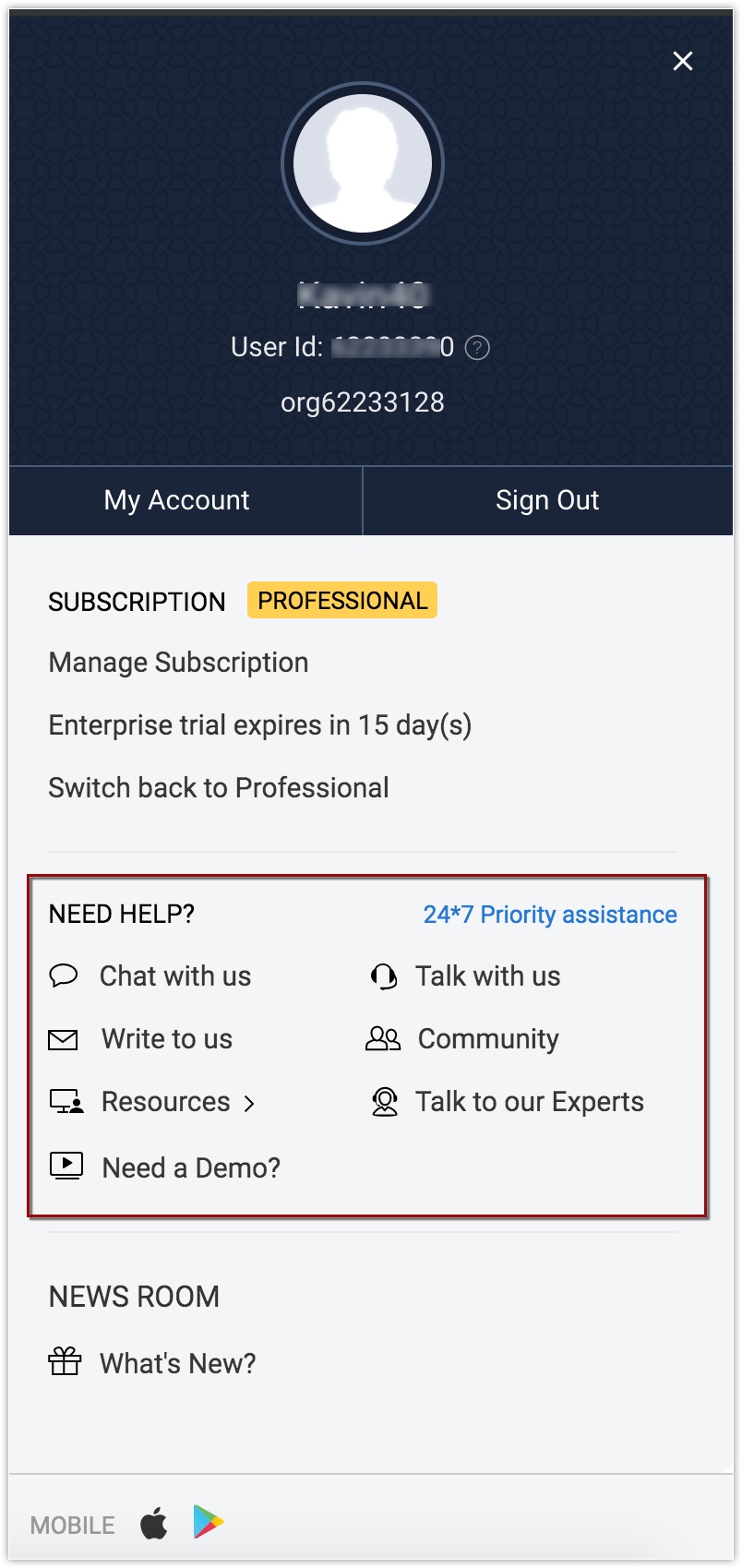Get the iOS app via Apple icon
The height and width of the screenshot is (1568, 742).
[x=154, y=1524]
